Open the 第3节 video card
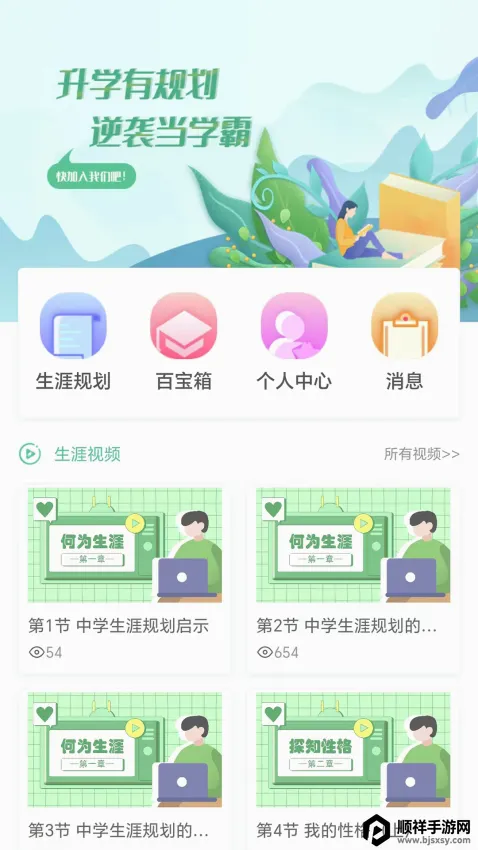478x850 pixels. tap(125, 769)
